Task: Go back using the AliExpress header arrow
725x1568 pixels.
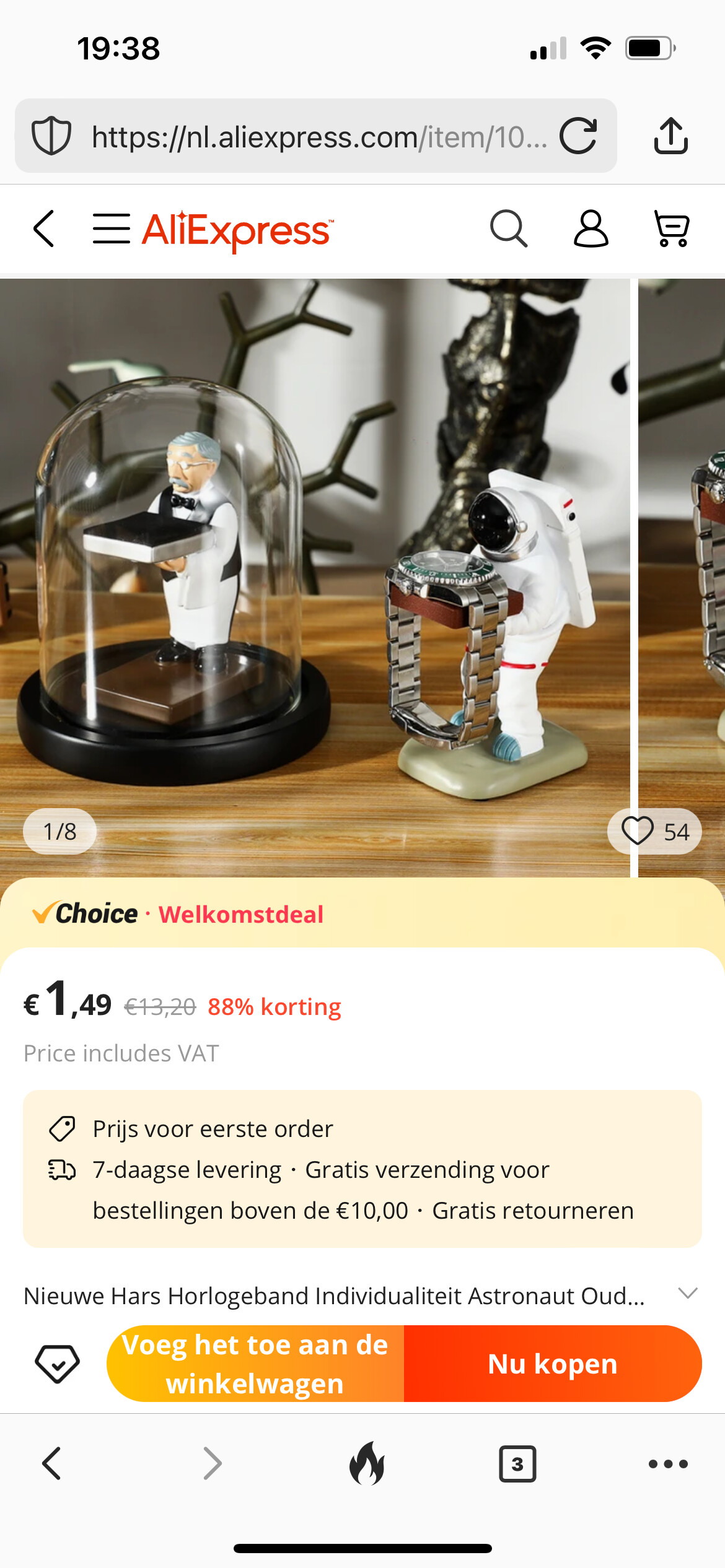Action: 44,229
